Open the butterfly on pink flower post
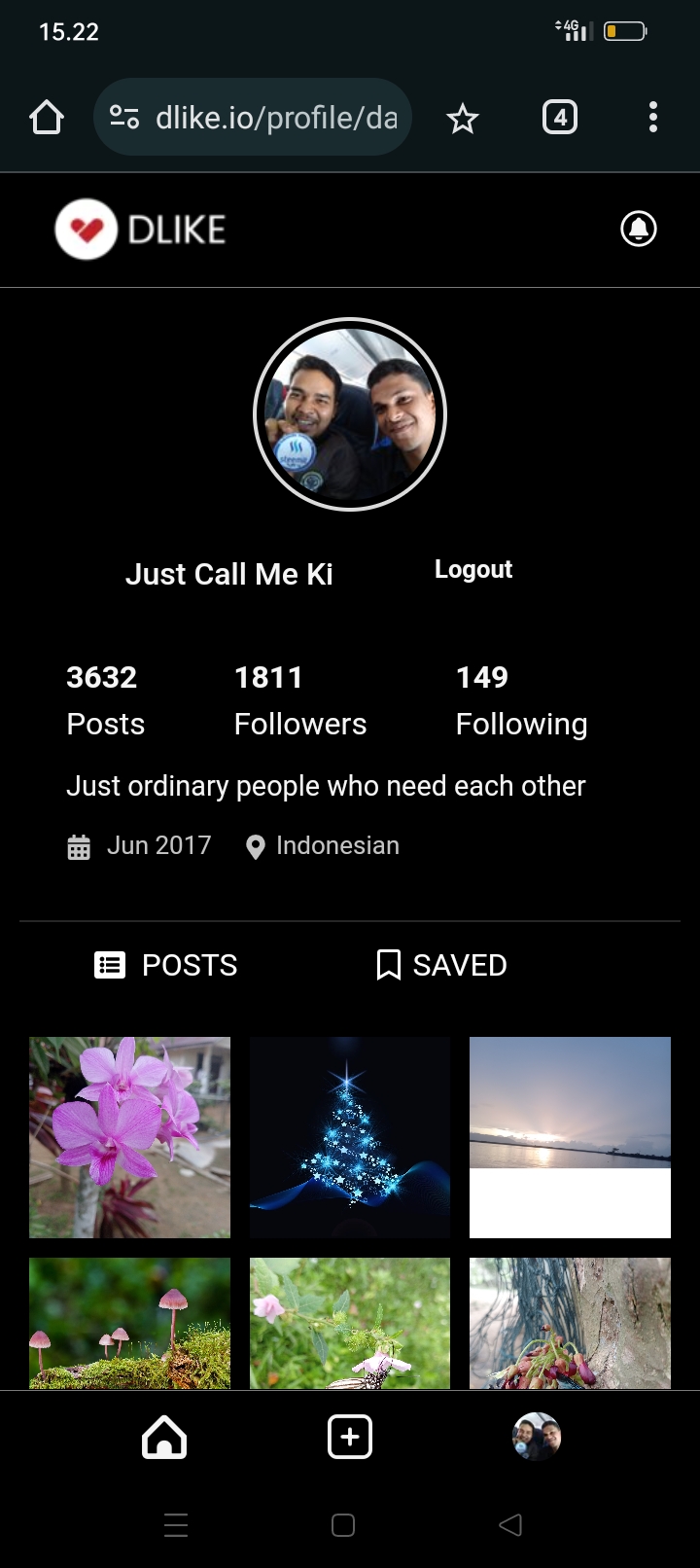This screenshot has height=1568, width=700. [350, 1323]
